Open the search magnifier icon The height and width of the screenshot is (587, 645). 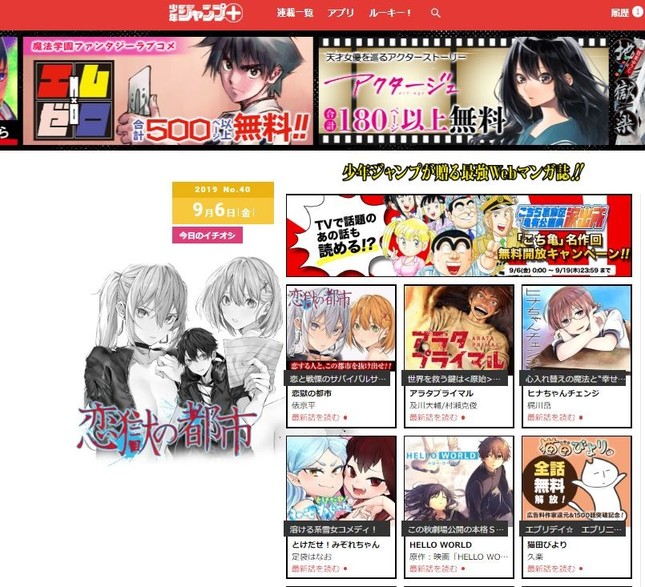click(x=436, y=13)
